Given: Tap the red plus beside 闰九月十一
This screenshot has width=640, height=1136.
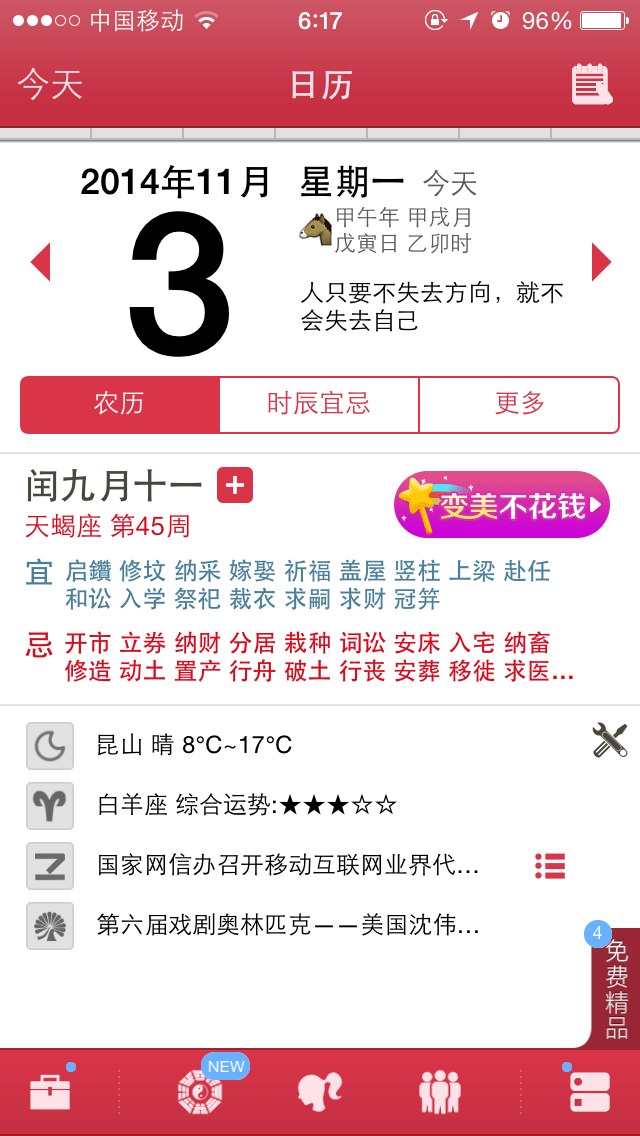Looking at the screenshot, I should [235, 485].
